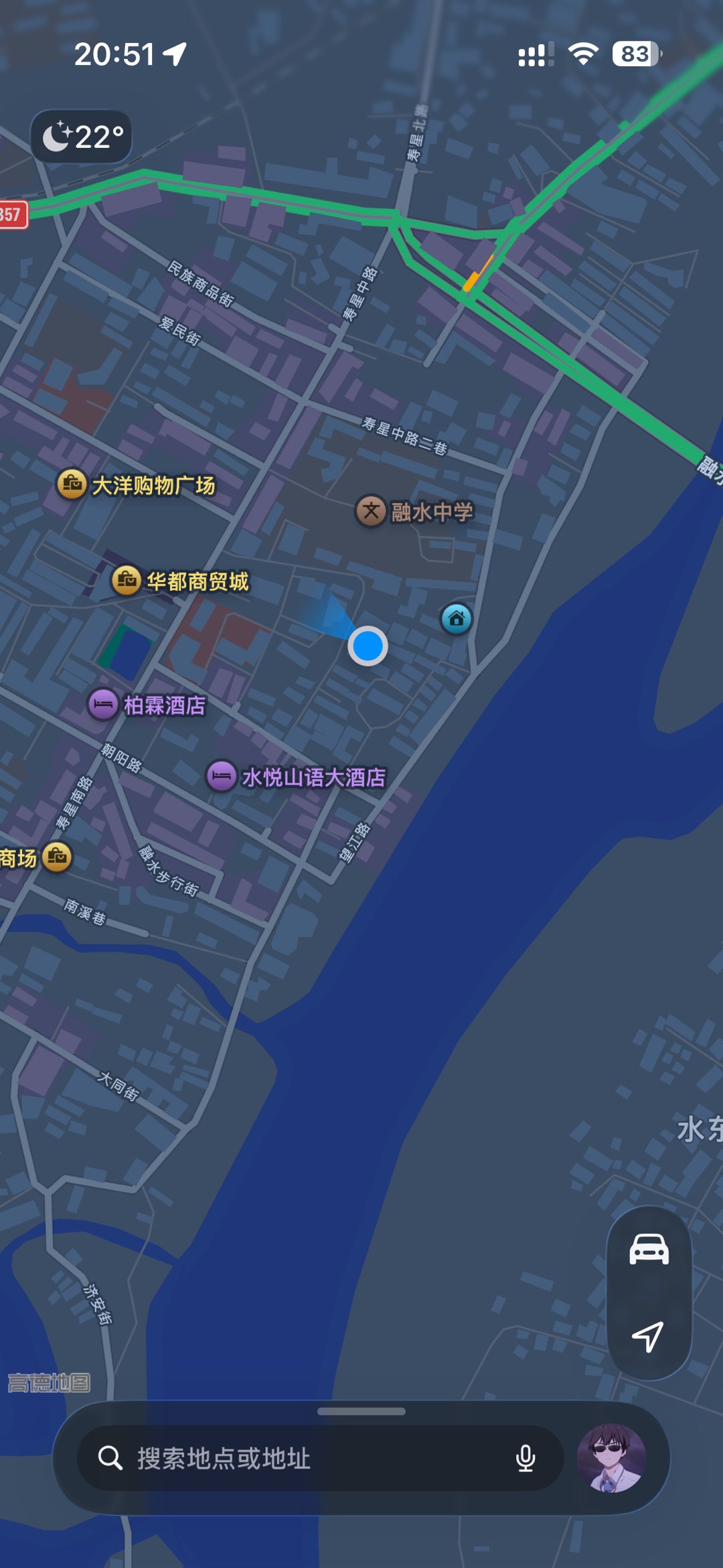This screenshot has width=723, height=1568.
Task: Open the weather widget showing 22°
Action: coord(82,137)
